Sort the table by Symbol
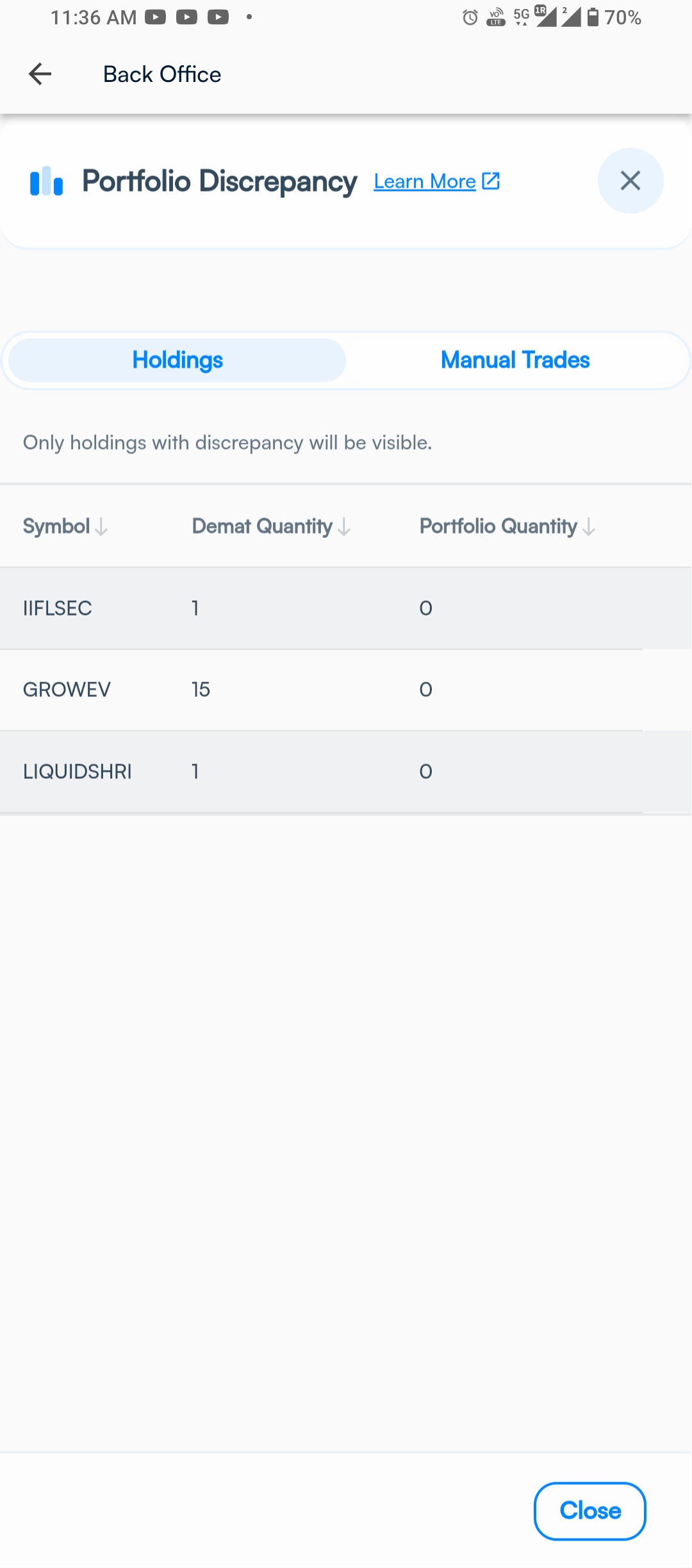Viewport: 692px width, 1568px height. [65, 527]
